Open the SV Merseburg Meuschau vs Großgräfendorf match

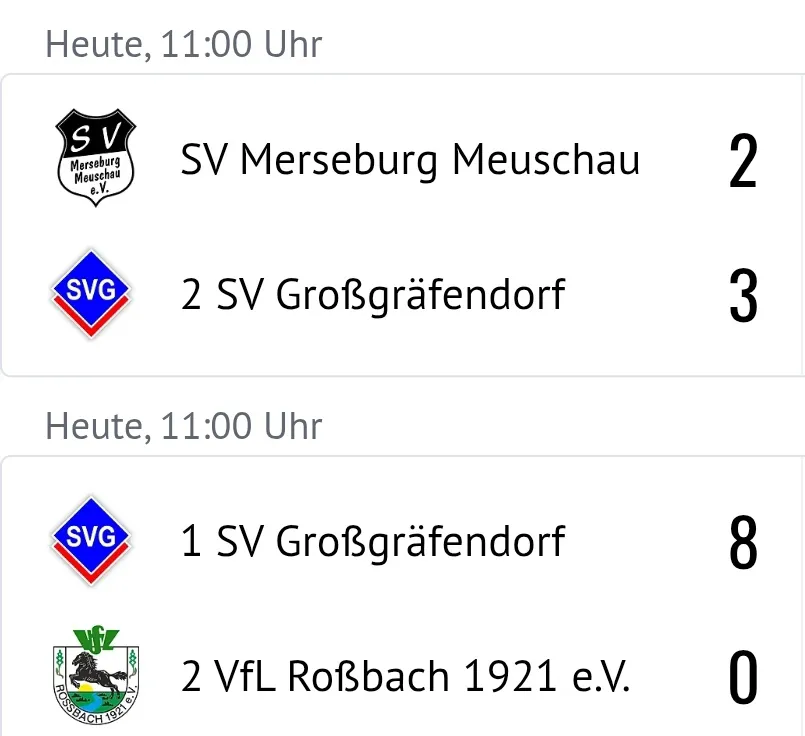(400, 225)
